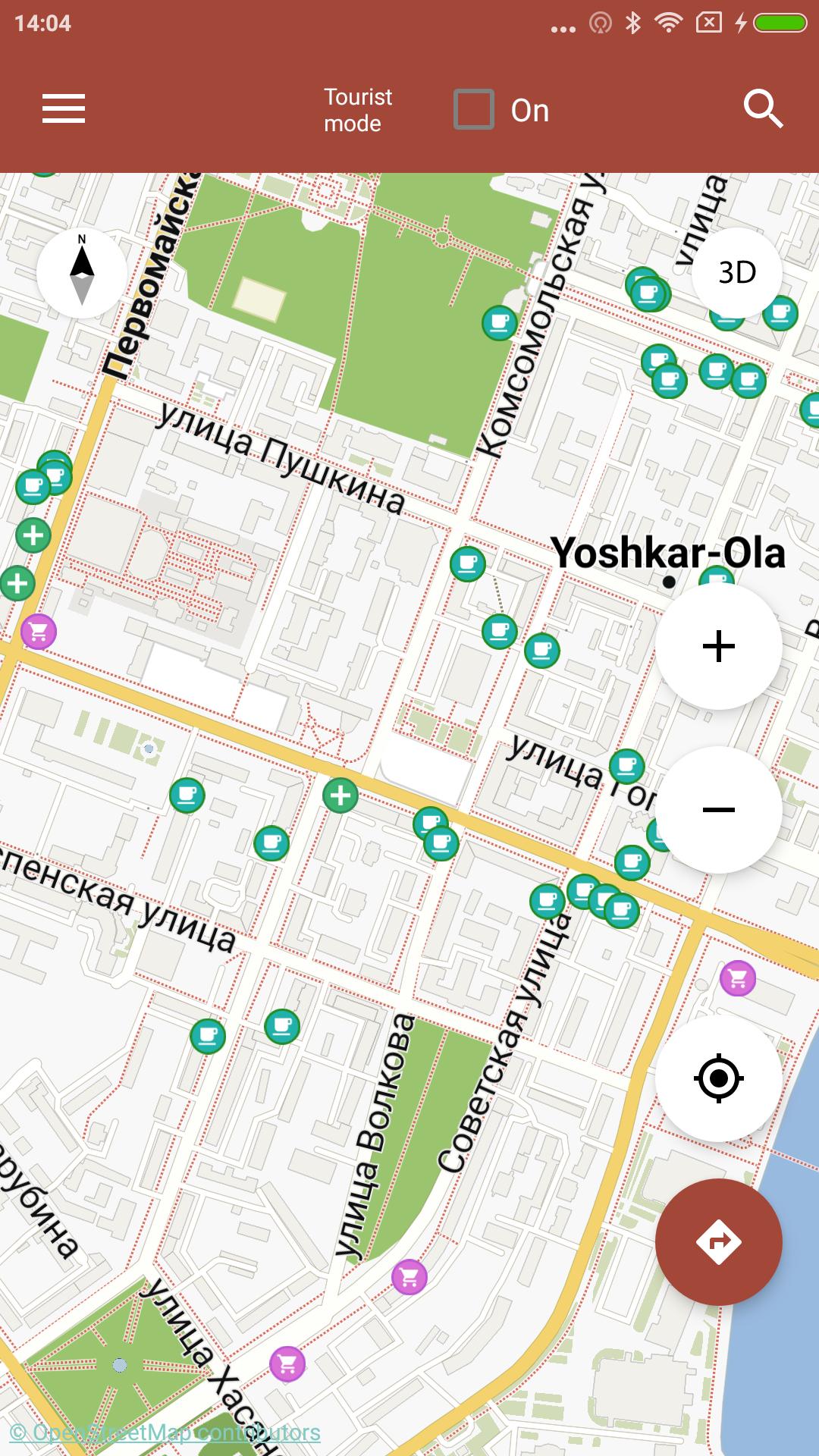Open the hamburger navigation menu
Image resolution: width=819 pixels, height=1456 pixels.
64,109
